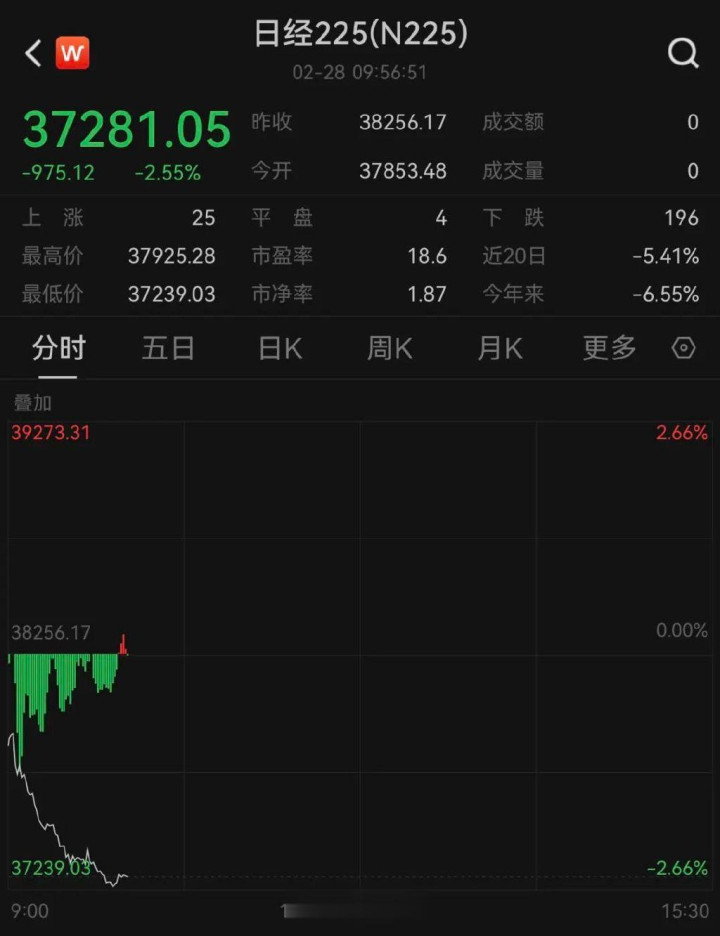This screenshot has height=936, width=720.
Task: Tap 叠加 to overlay comparison
Action: coord(33,403)
